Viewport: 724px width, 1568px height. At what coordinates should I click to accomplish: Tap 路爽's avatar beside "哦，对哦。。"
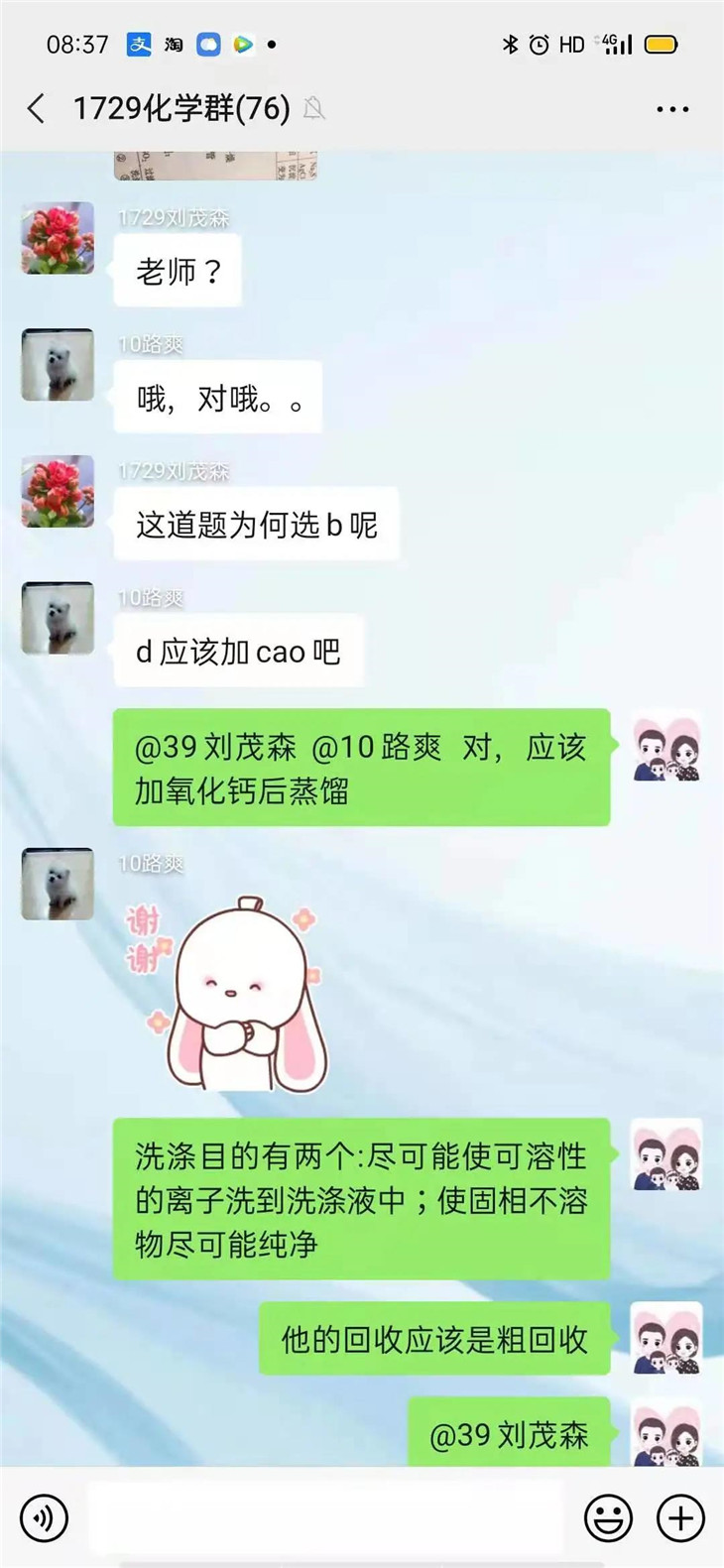(x=58, y=365)
